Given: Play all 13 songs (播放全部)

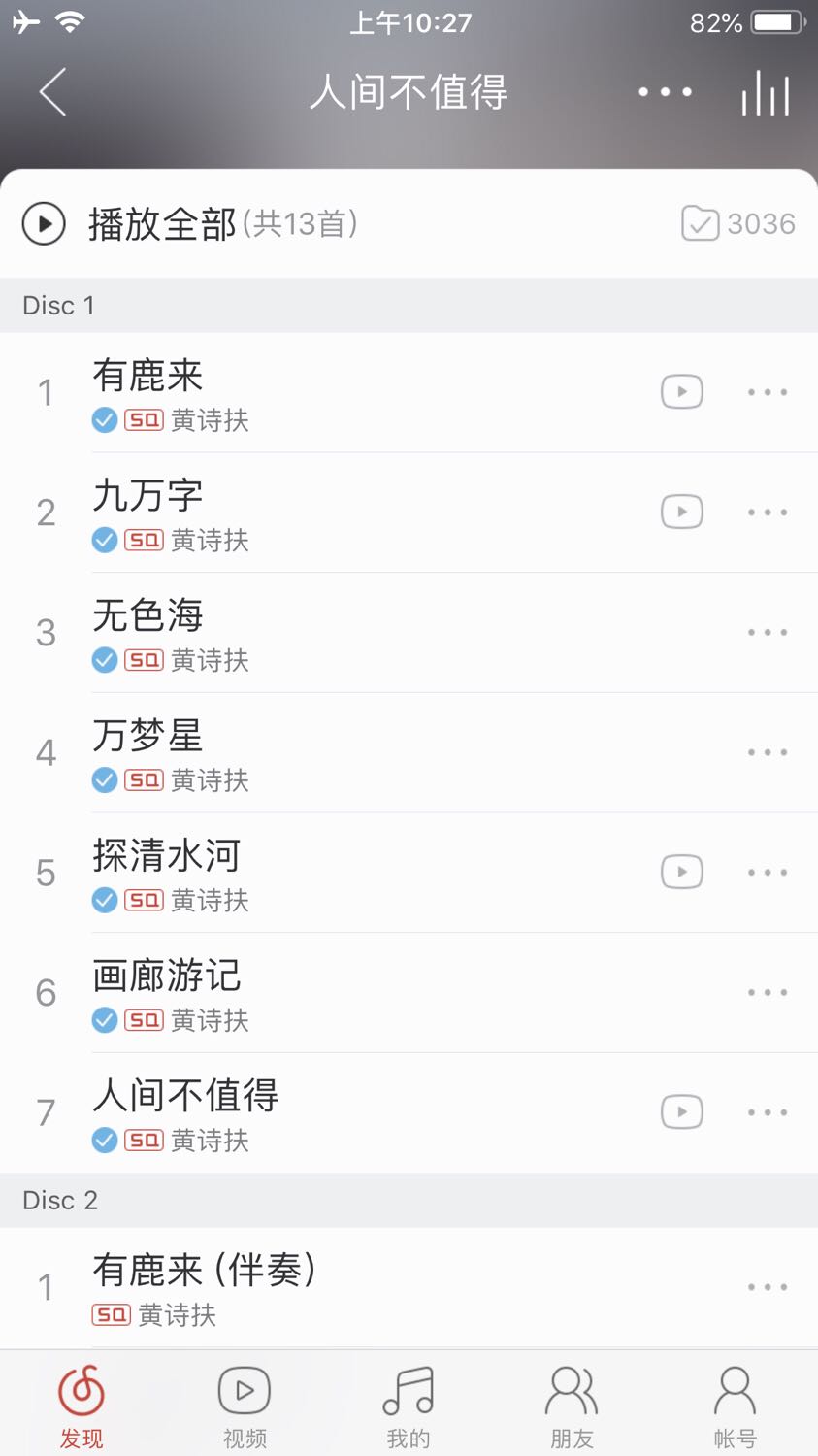Looking at the screenshot, I should (x=190, y=224).
